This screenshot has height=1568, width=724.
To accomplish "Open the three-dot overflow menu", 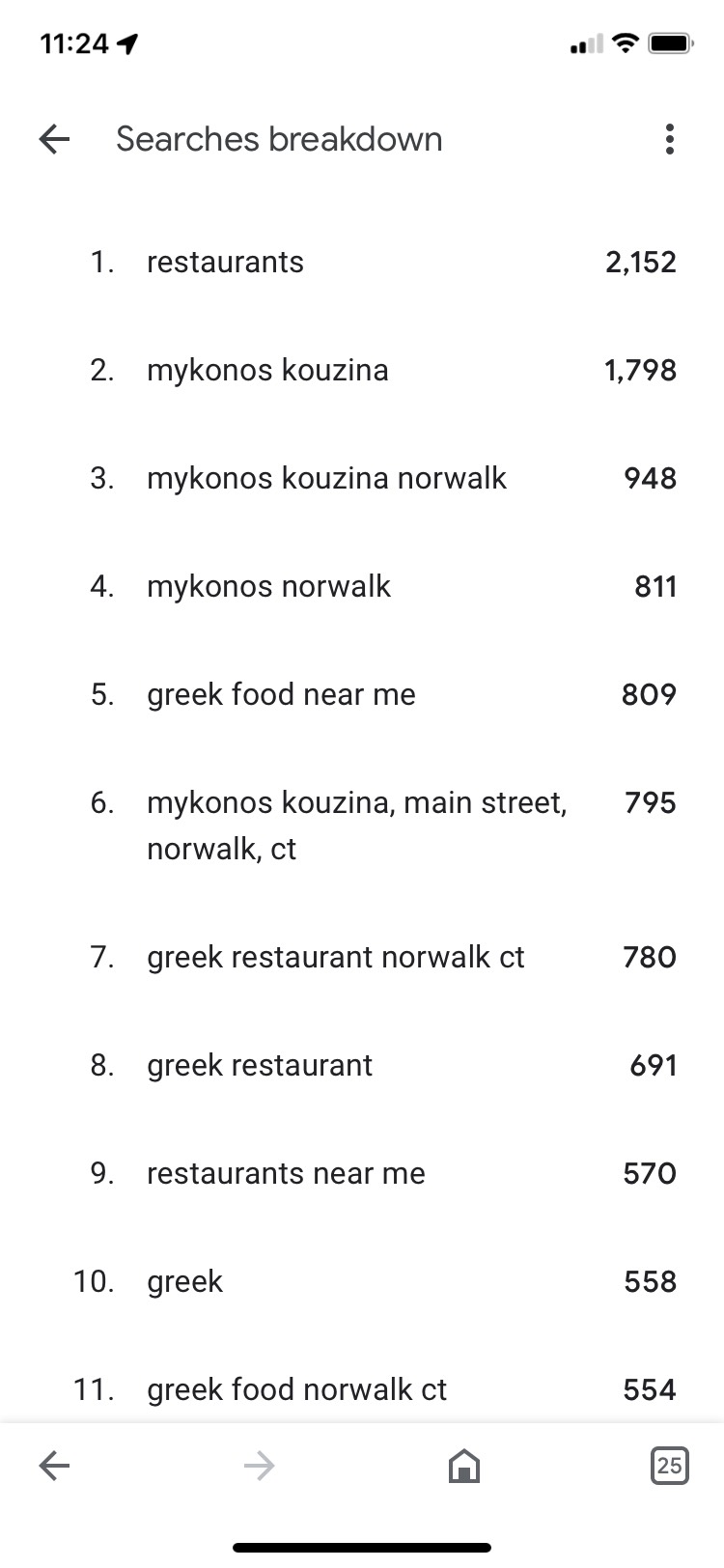I will [670, 139].
